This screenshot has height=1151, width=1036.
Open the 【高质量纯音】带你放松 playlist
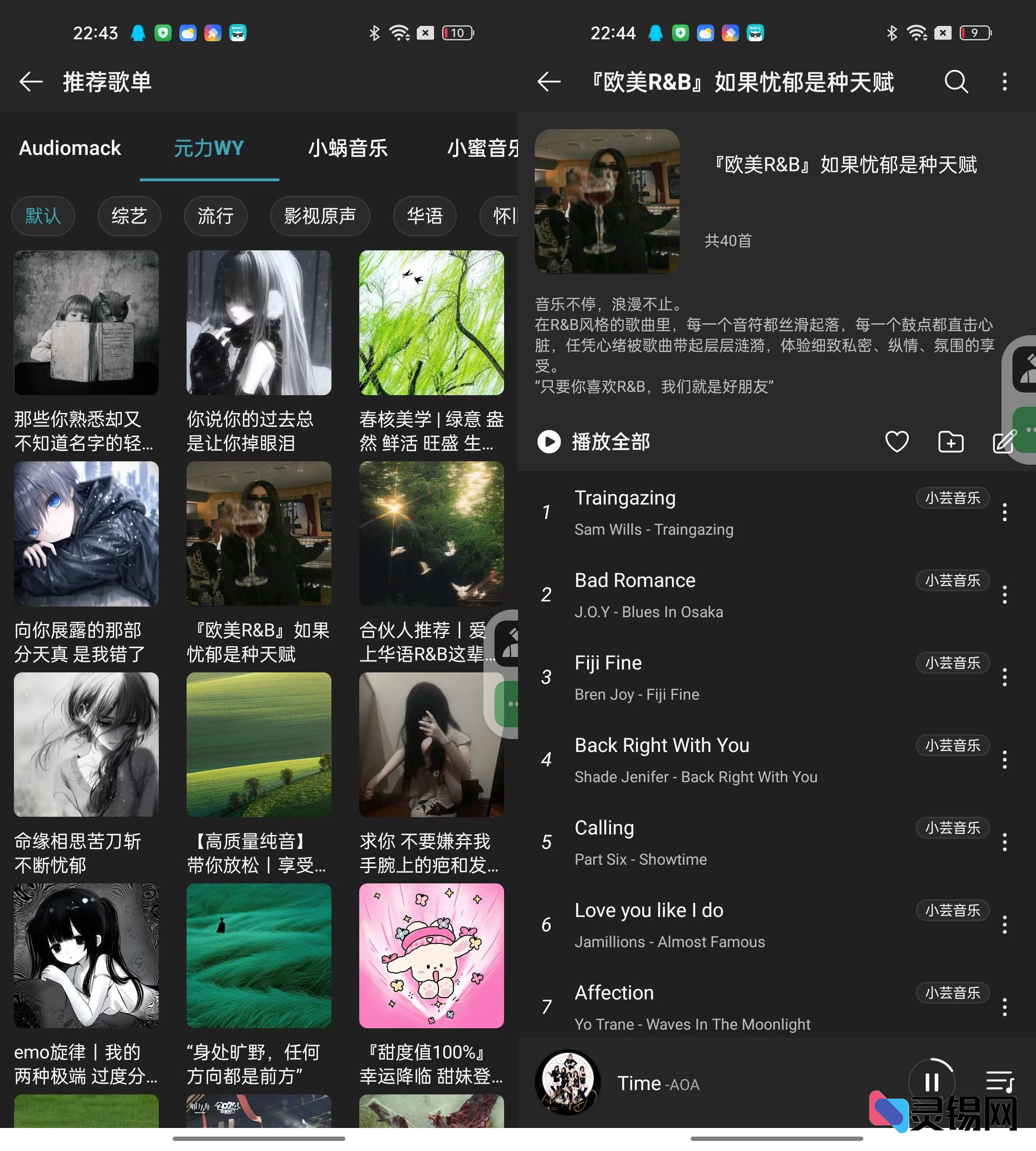(259, 745)
